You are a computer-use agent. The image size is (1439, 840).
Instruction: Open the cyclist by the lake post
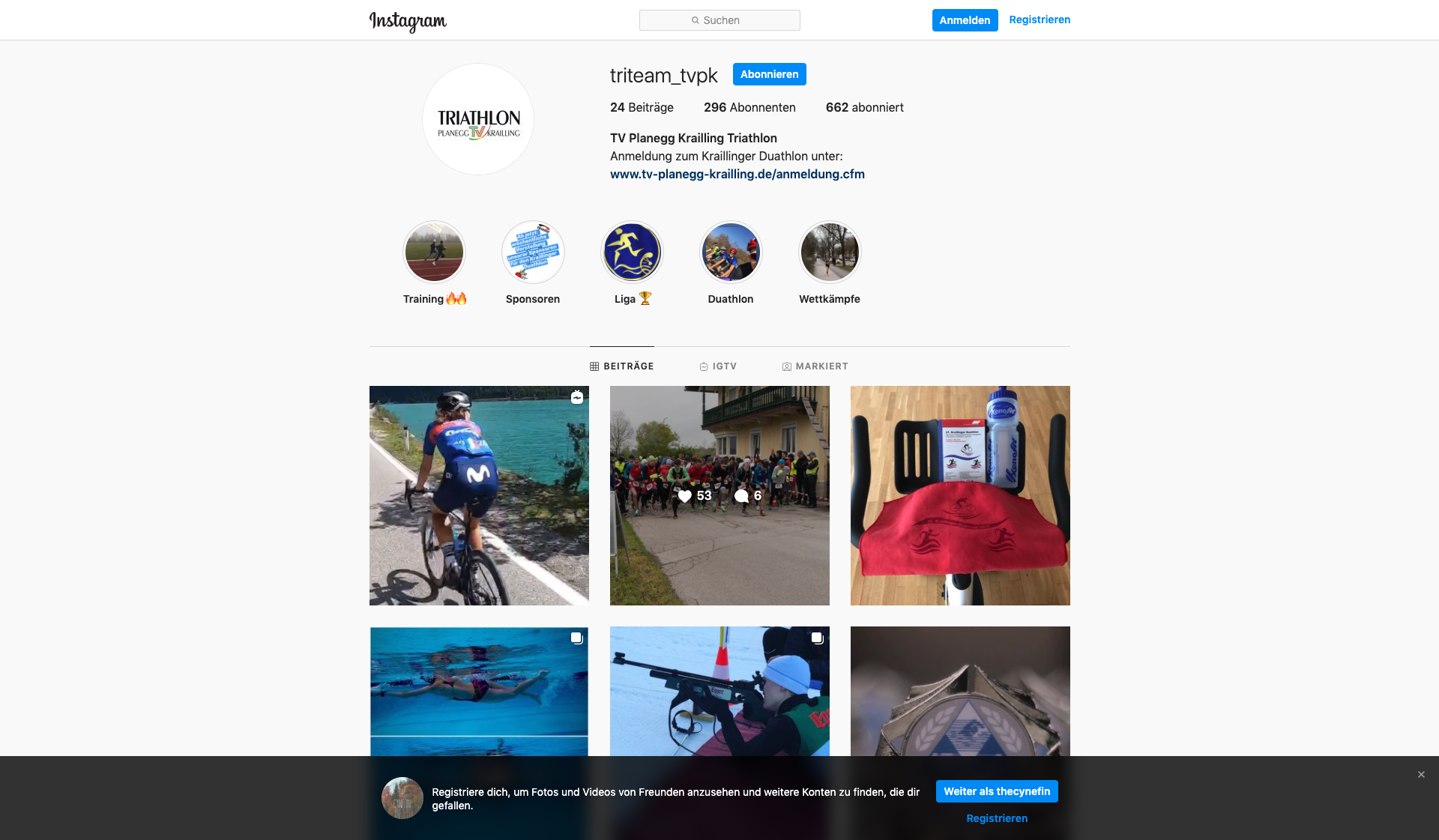coord(479,495)
